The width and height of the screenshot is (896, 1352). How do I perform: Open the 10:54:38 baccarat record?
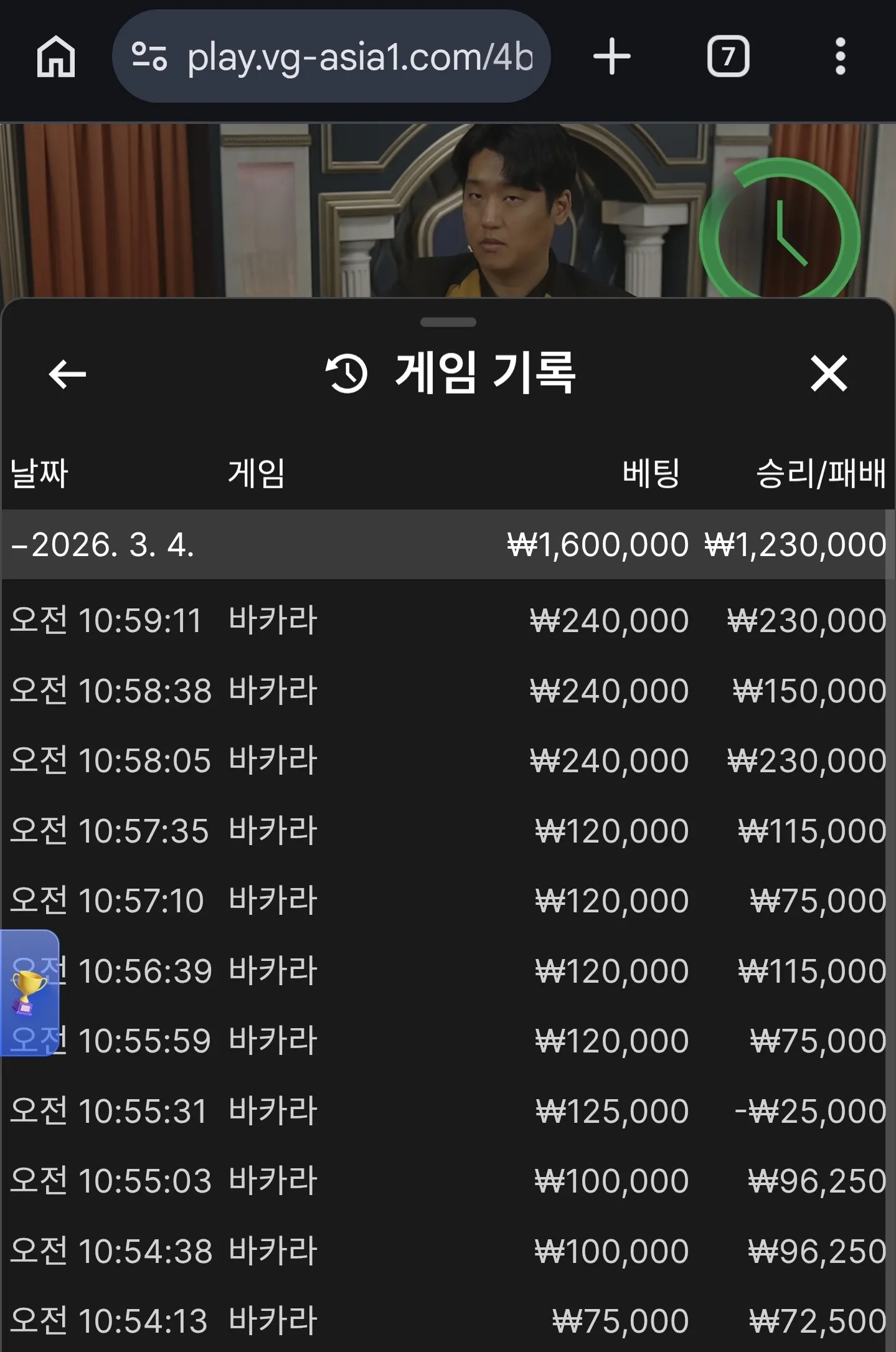[x=448, y=1251]
